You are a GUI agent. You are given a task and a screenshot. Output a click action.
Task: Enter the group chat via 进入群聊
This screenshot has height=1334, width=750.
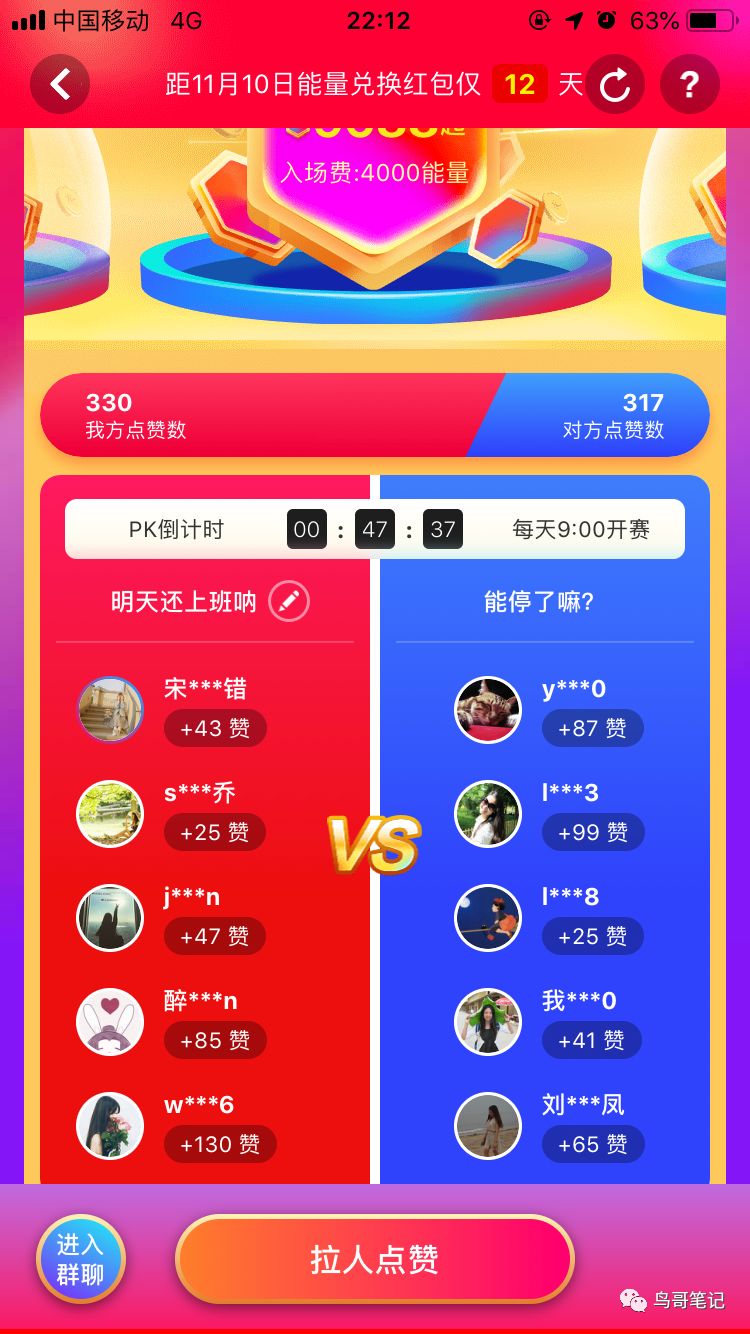(x=80, y=1259)
